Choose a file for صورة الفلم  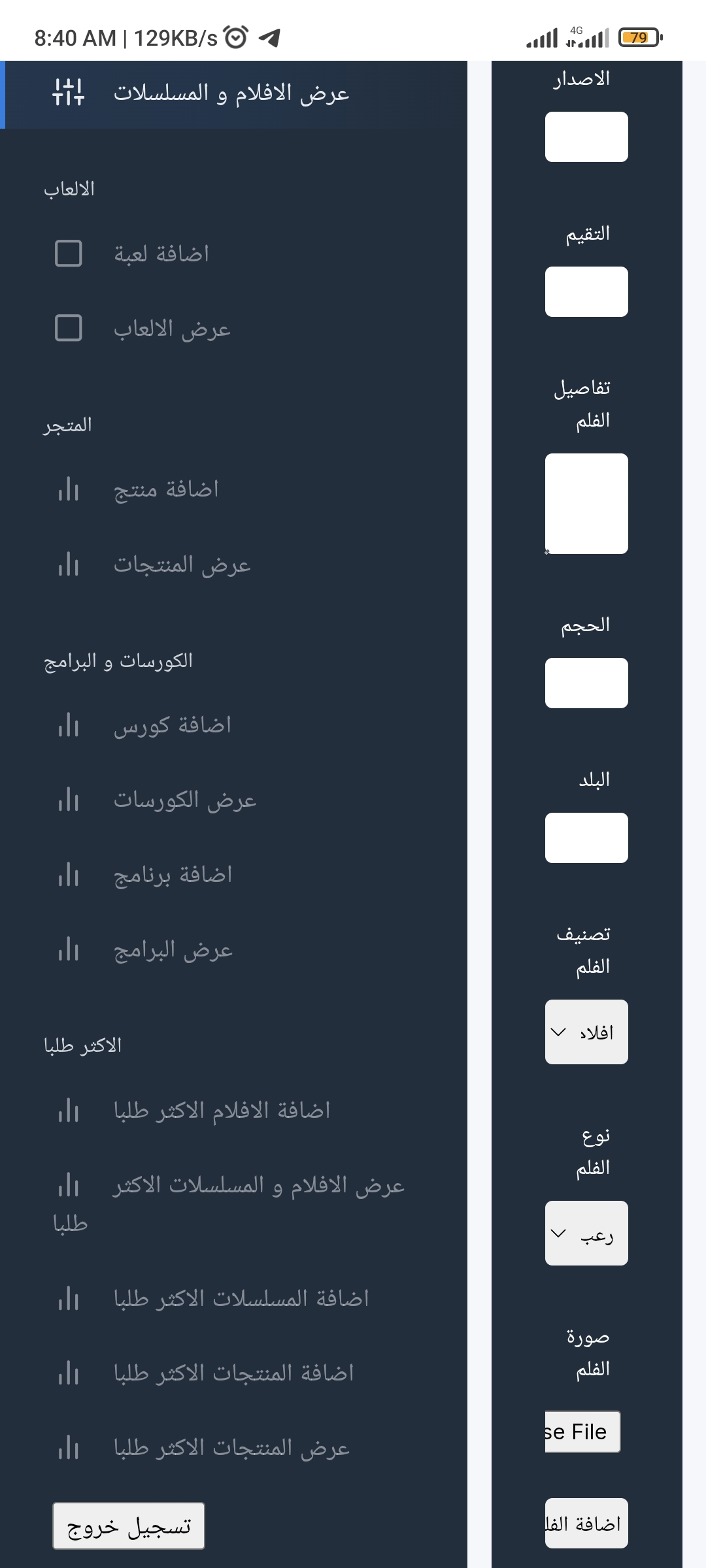coord(582,1432)
